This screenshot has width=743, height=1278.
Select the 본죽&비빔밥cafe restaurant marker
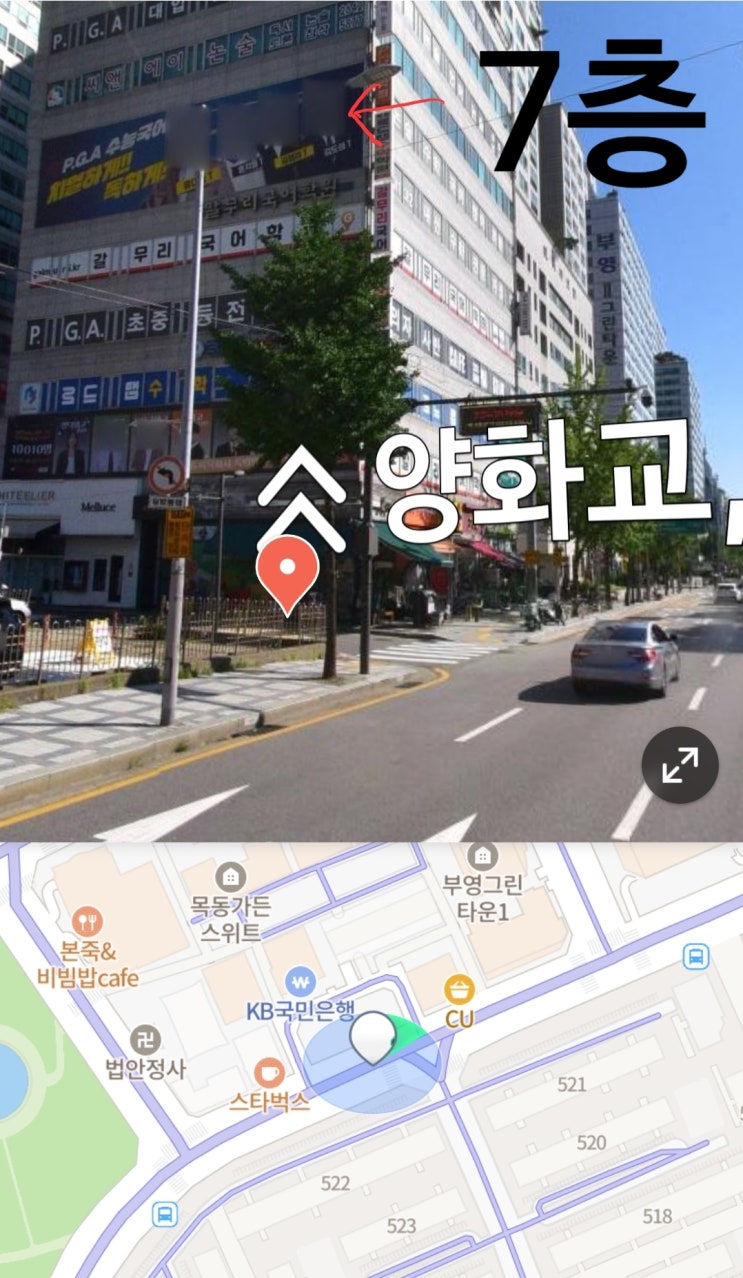(88, 922)
